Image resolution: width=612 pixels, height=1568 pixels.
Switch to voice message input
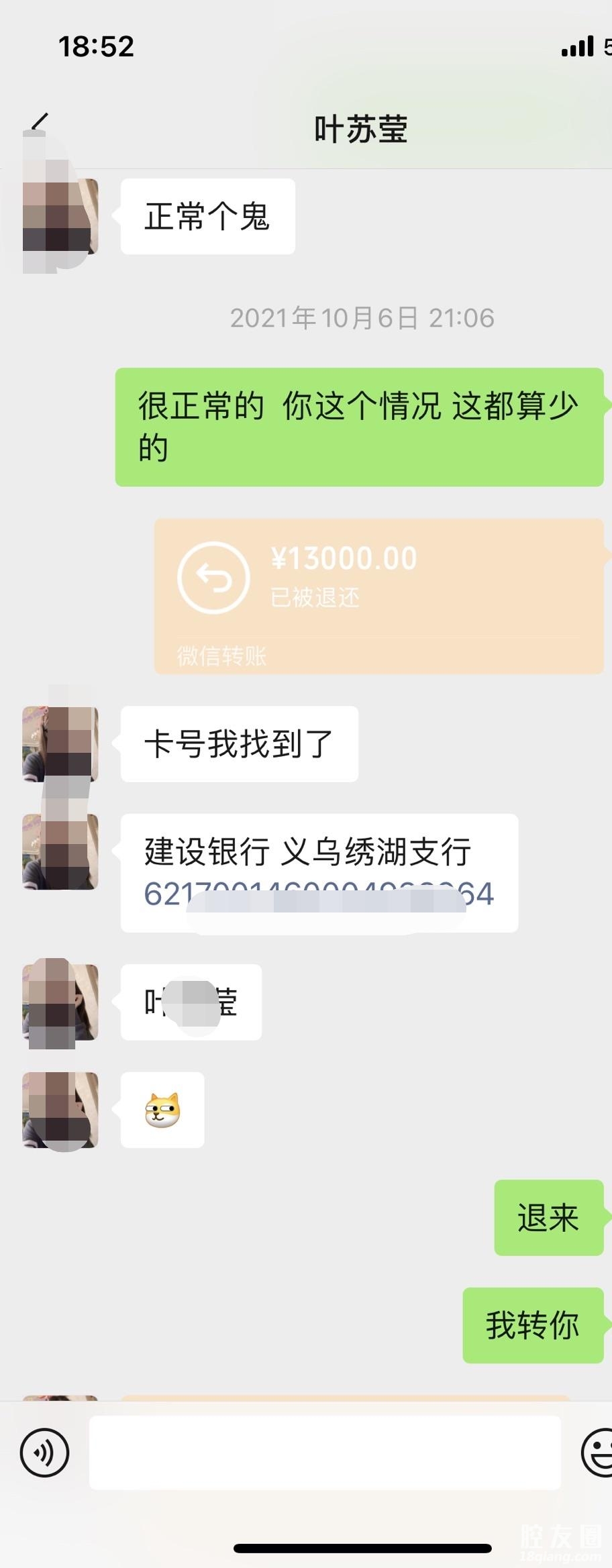45,1453
